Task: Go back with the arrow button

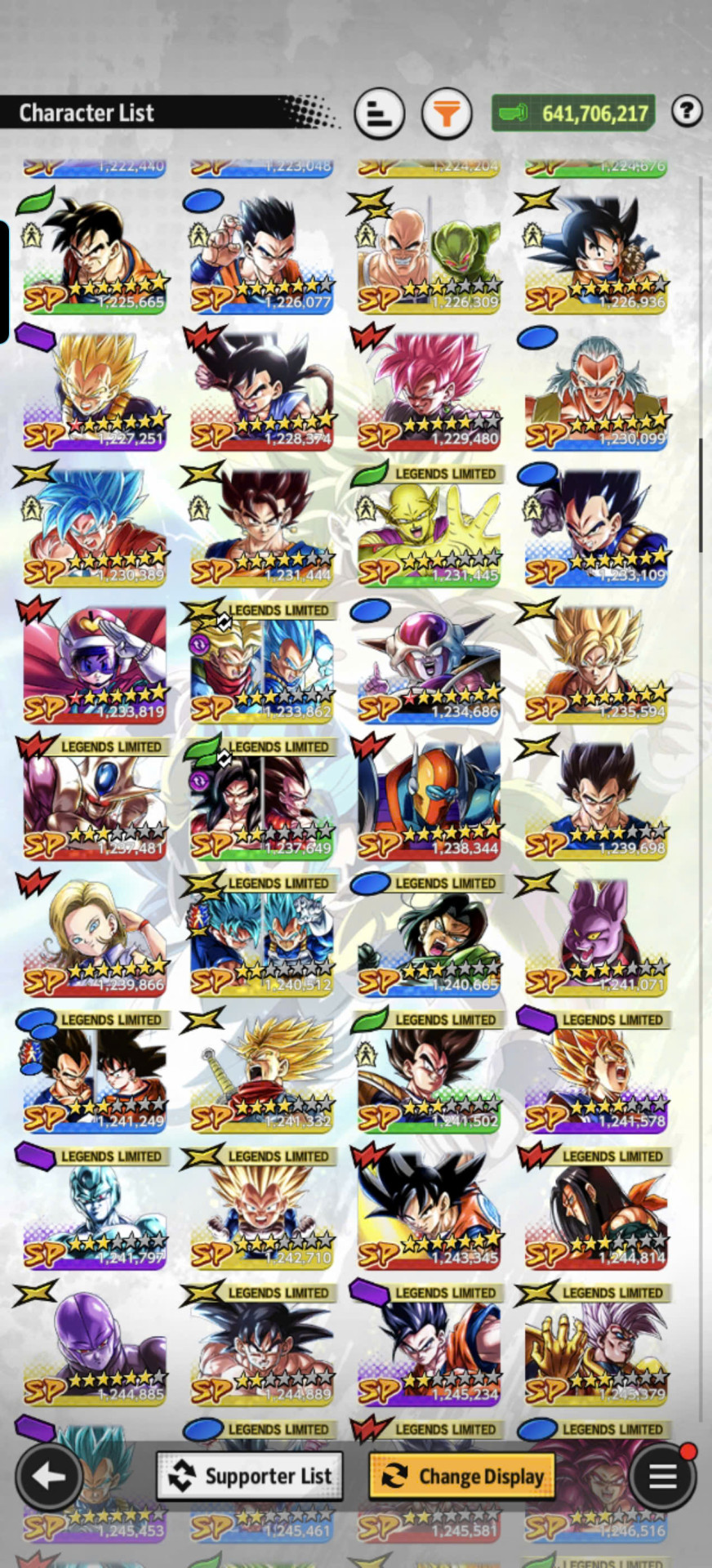Action: [49, 1476]
